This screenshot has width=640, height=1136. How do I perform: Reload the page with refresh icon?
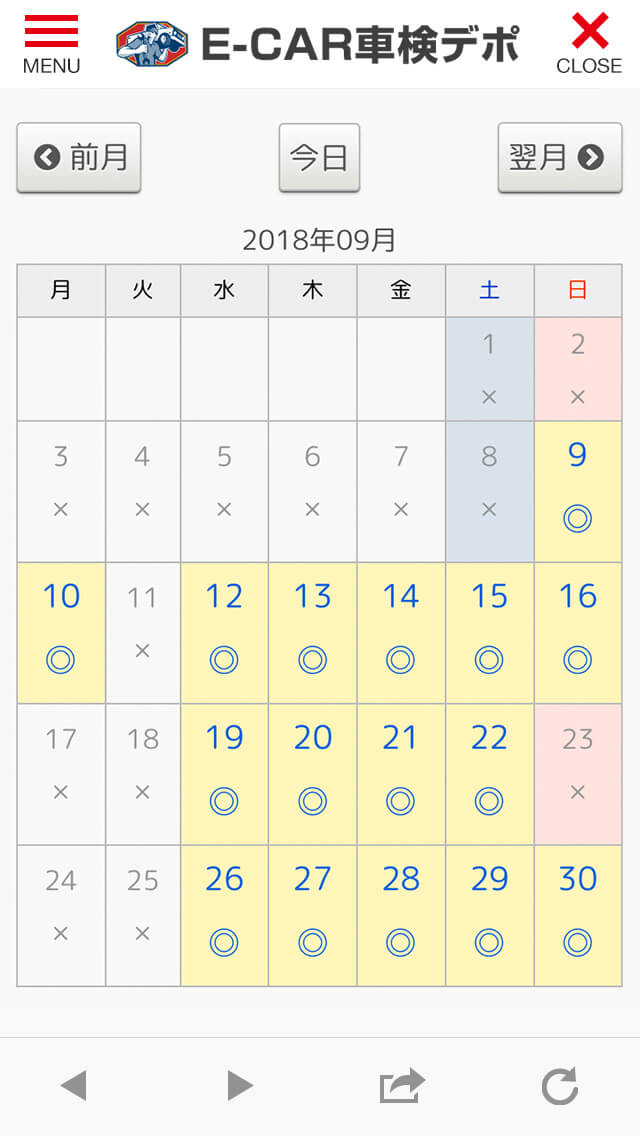[560, 1086]
